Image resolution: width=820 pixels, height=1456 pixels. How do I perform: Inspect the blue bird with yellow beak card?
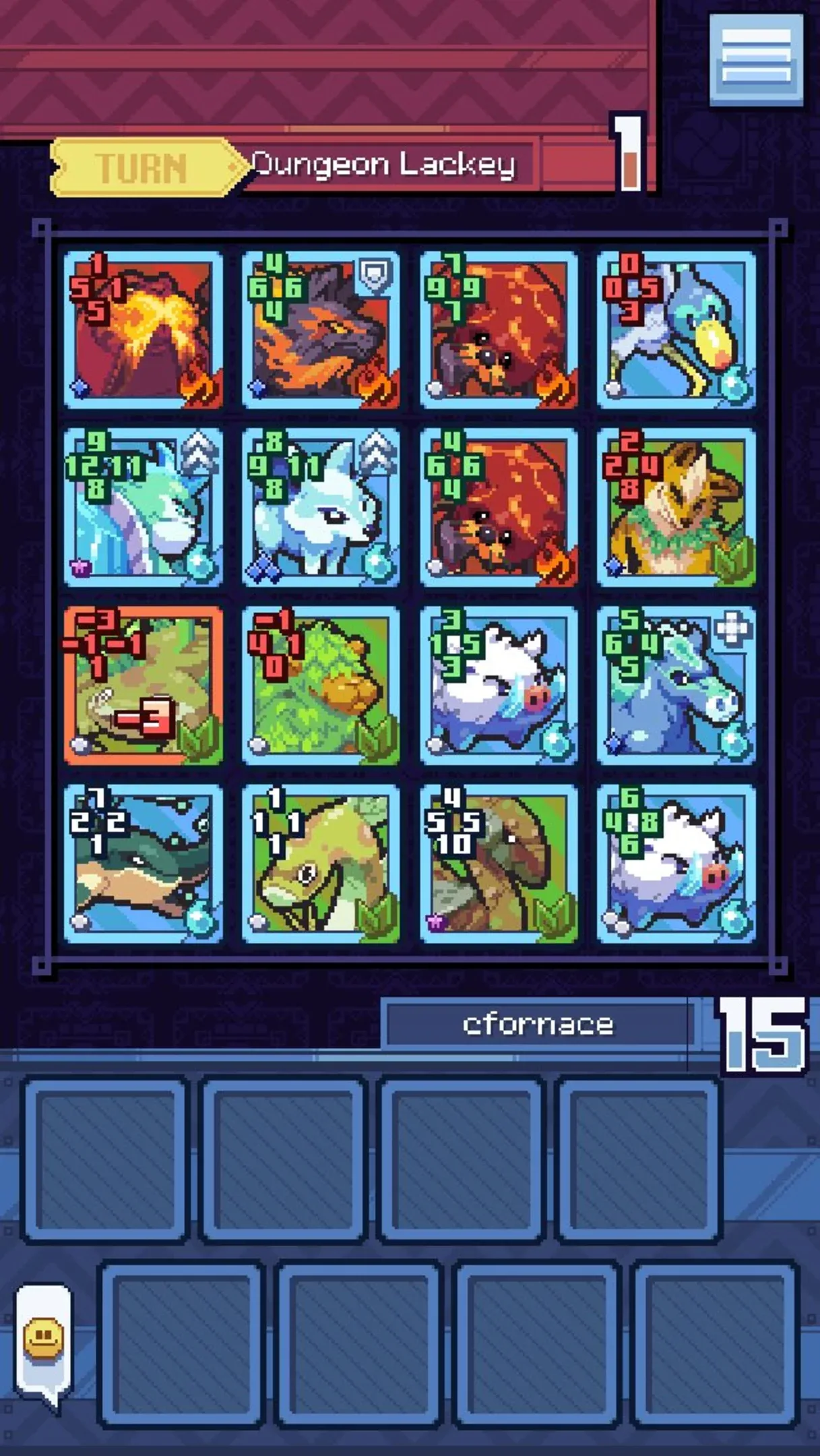click(676, 330)
